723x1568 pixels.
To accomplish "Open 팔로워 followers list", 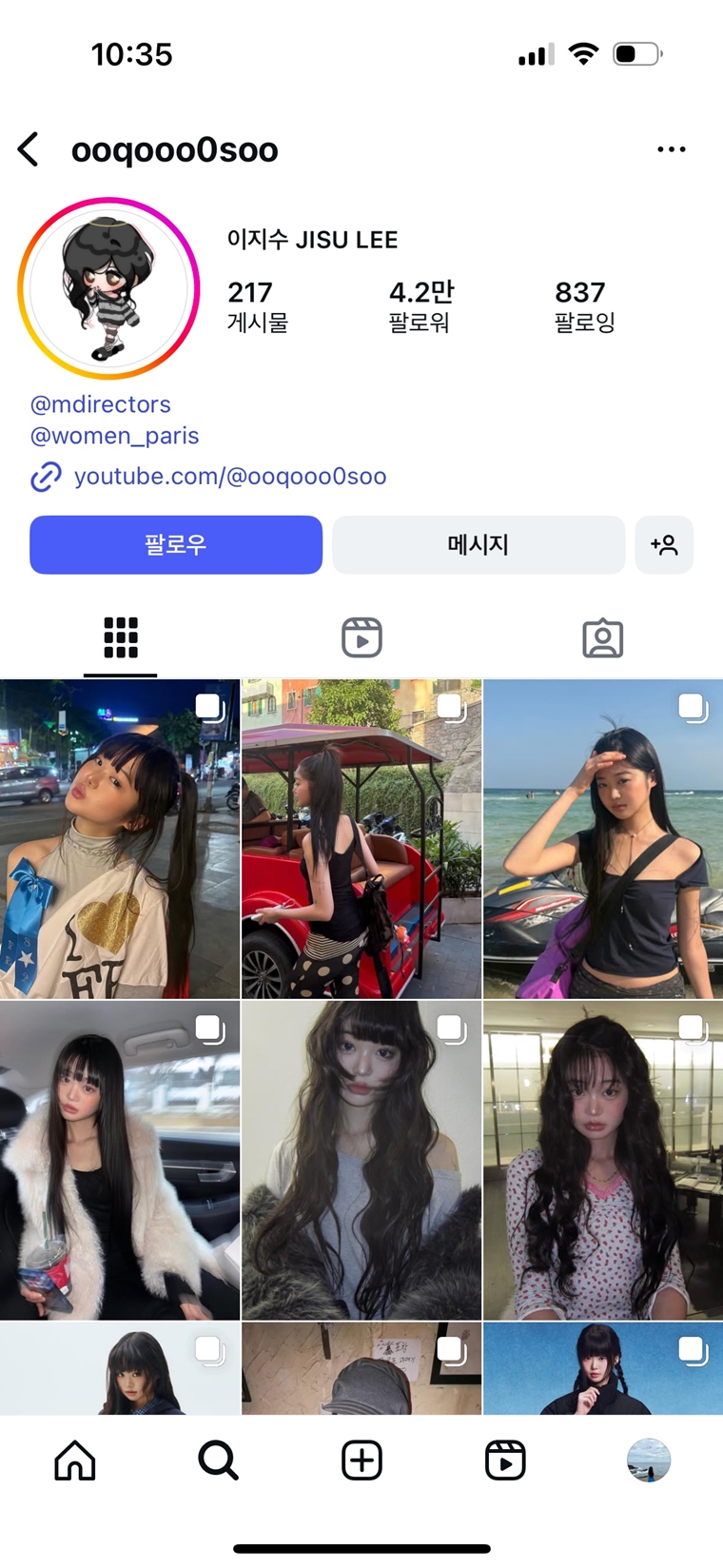I will [x=420, y=305].
